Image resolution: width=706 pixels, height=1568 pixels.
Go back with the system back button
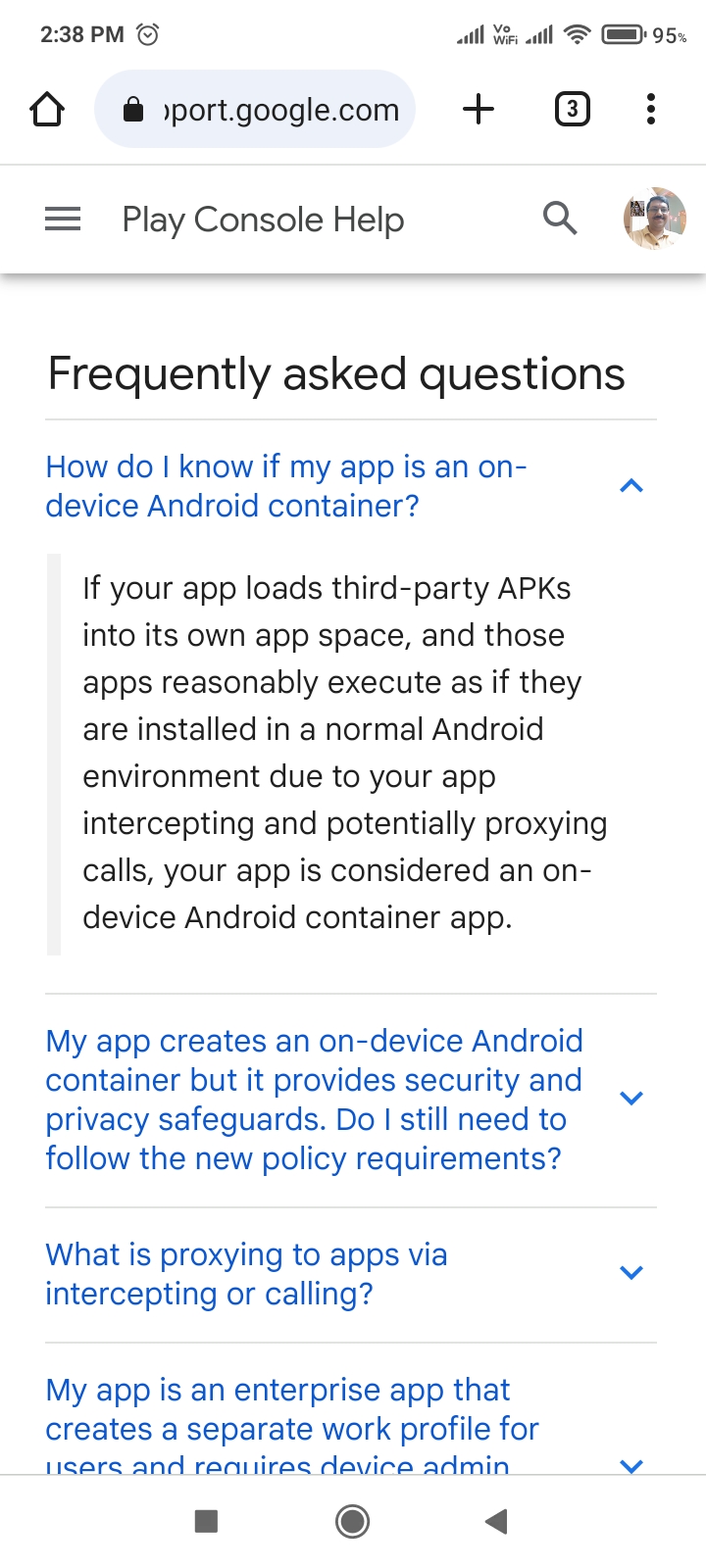[496, 1521]
